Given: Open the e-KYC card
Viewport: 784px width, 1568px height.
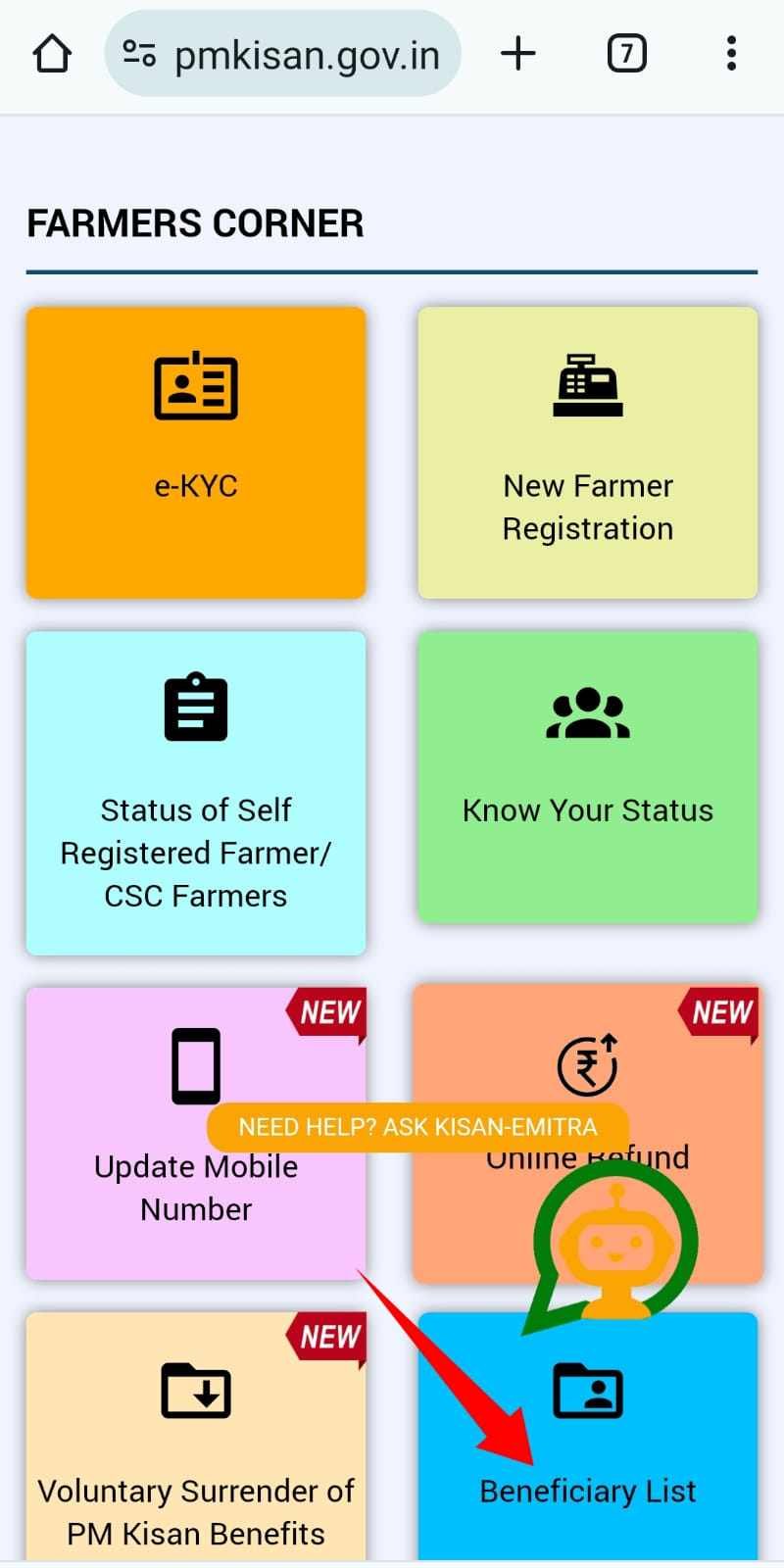Looking at the screenshot, I should click(x=195, y=451).
